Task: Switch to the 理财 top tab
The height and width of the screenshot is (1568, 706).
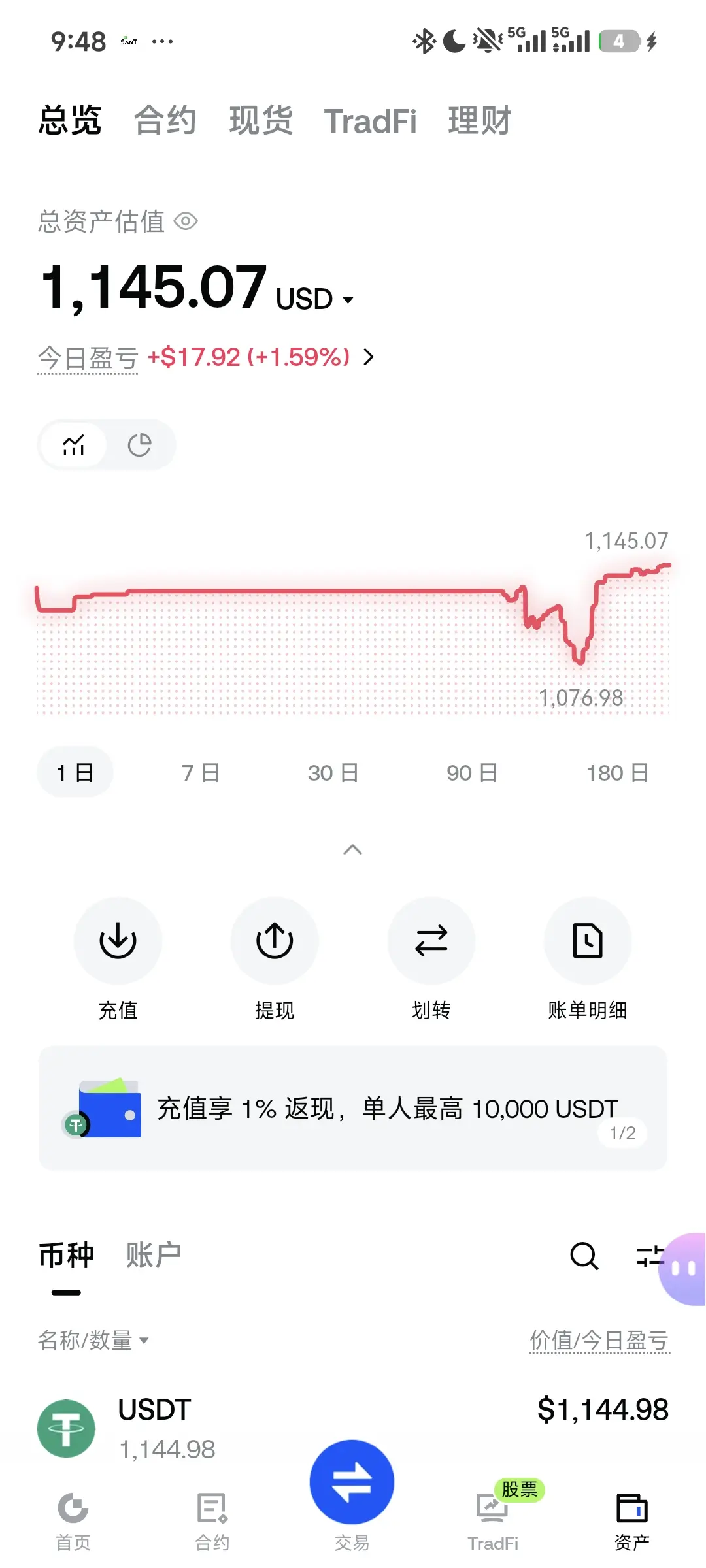Action: click(x=479, y=121)
